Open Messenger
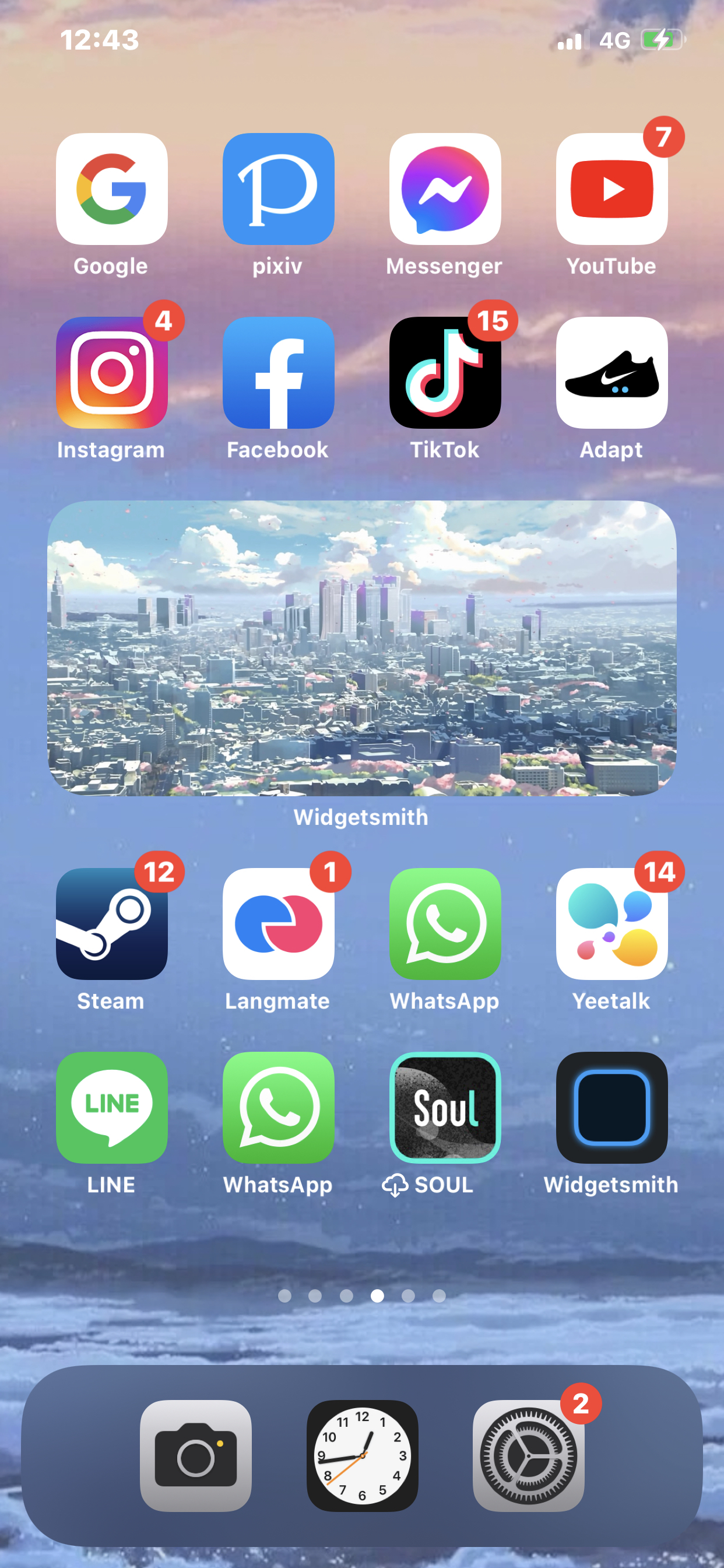Screen dimensions: 724x1568 pos(445,188)
